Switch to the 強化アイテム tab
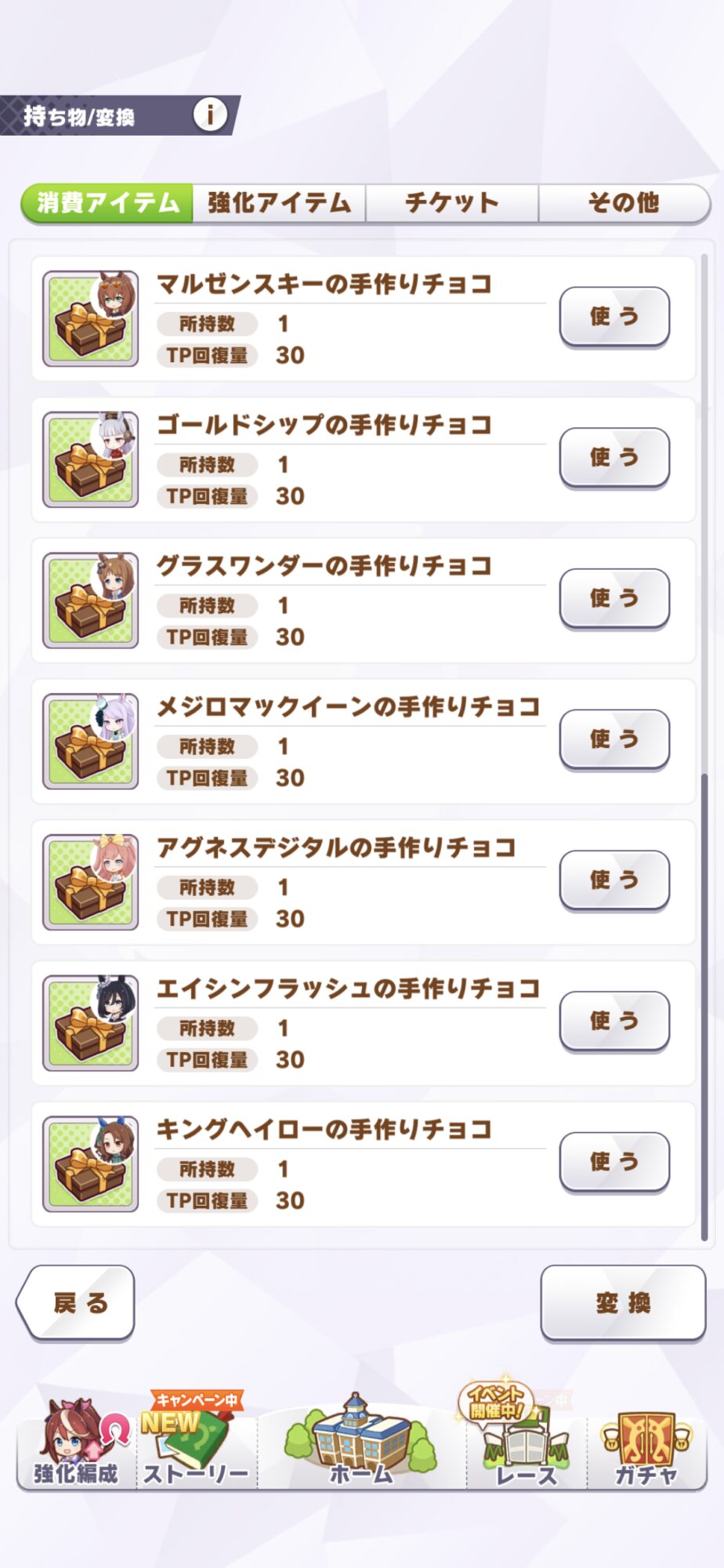This screenshot has height=1568, width=724. pos(279,203)
